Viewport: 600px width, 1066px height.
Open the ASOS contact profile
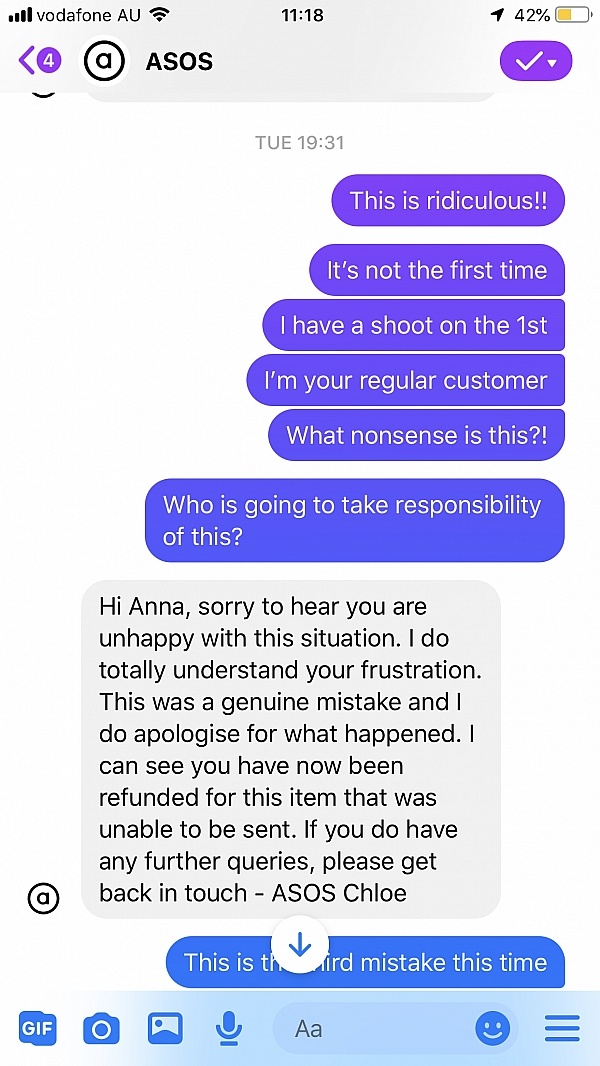(x=179, y=62)
